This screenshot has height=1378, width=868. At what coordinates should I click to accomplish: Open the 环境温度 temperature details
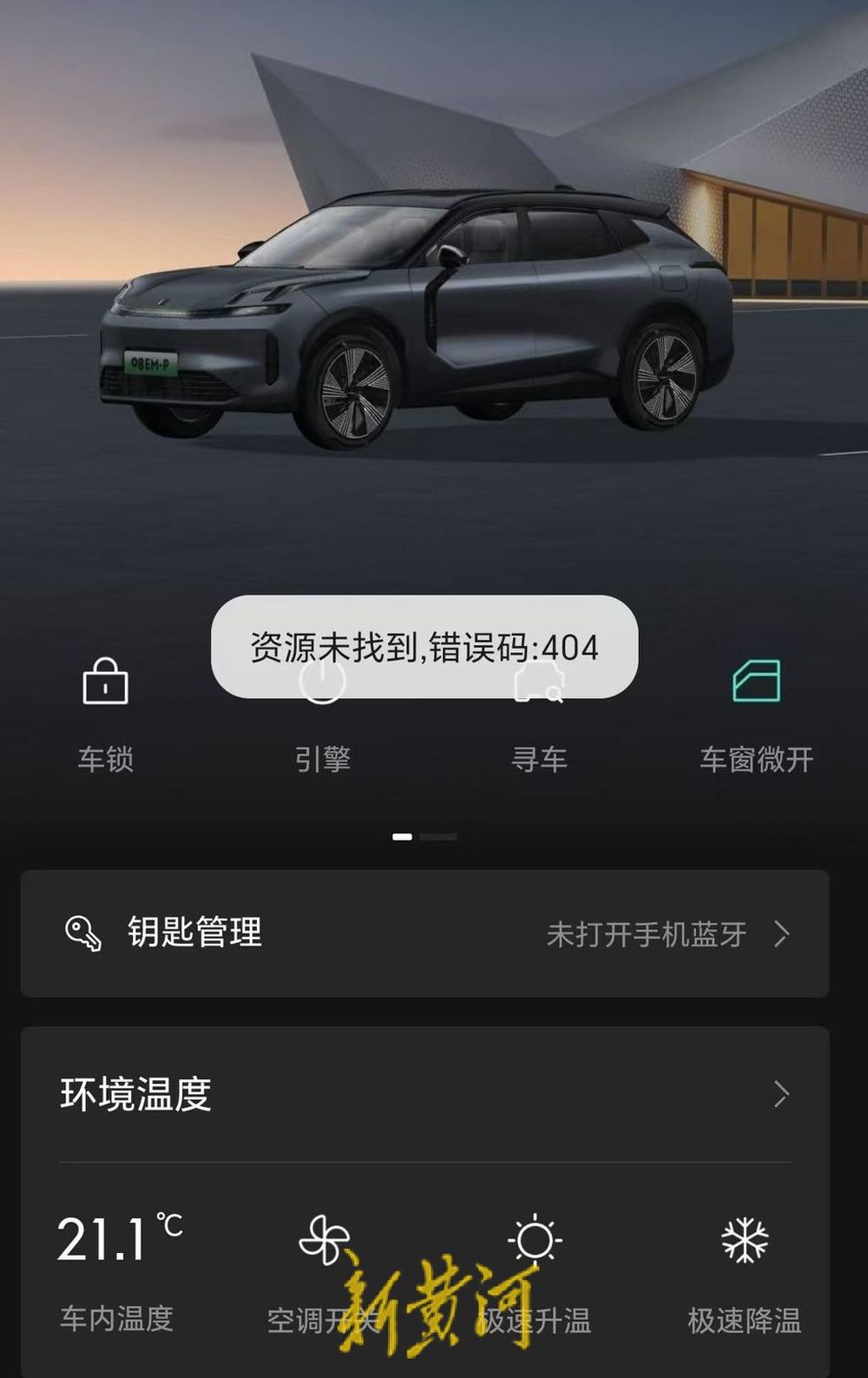tap(424, 1094)
